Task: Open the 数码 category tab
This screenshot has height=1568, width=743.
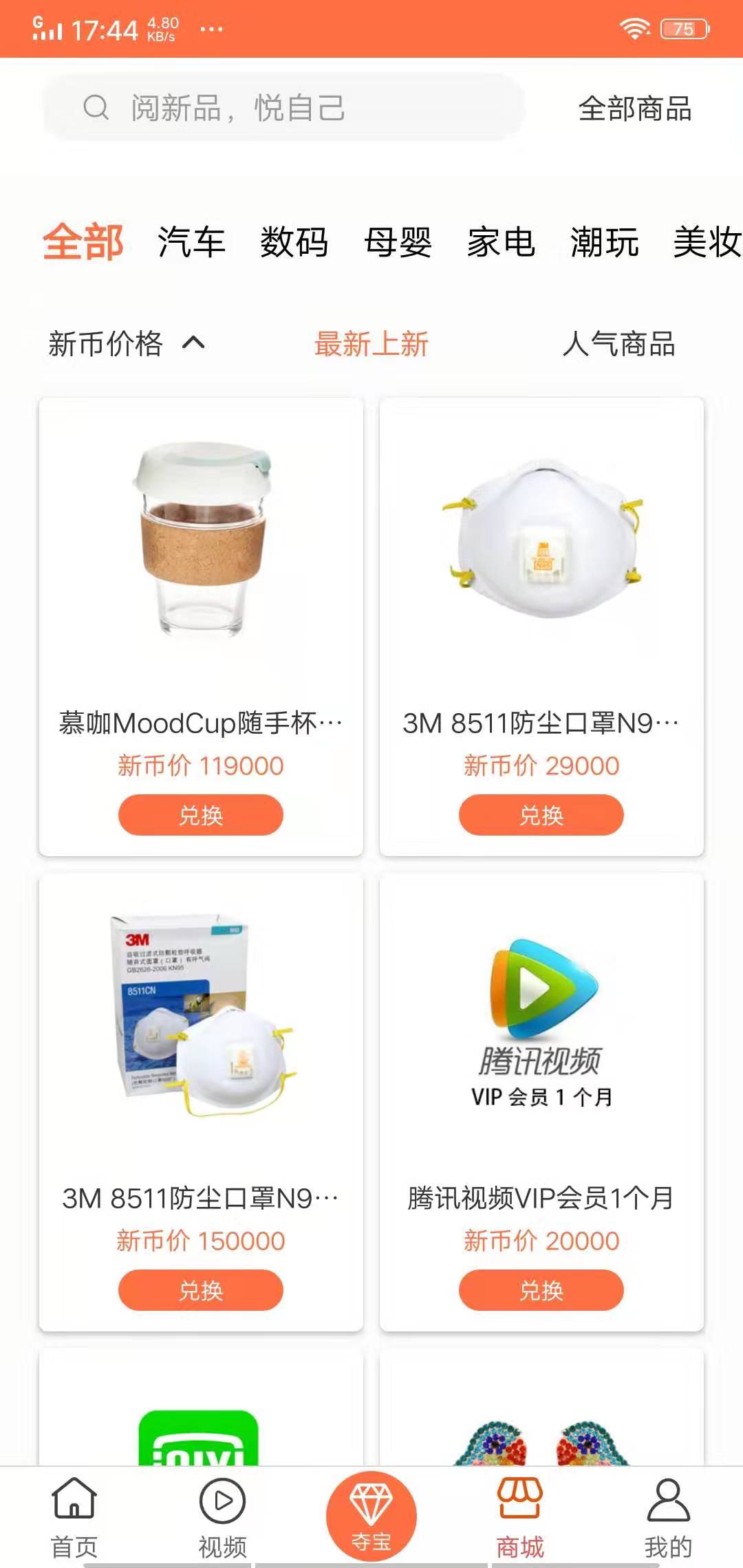Action: click(x=292, y=243)
